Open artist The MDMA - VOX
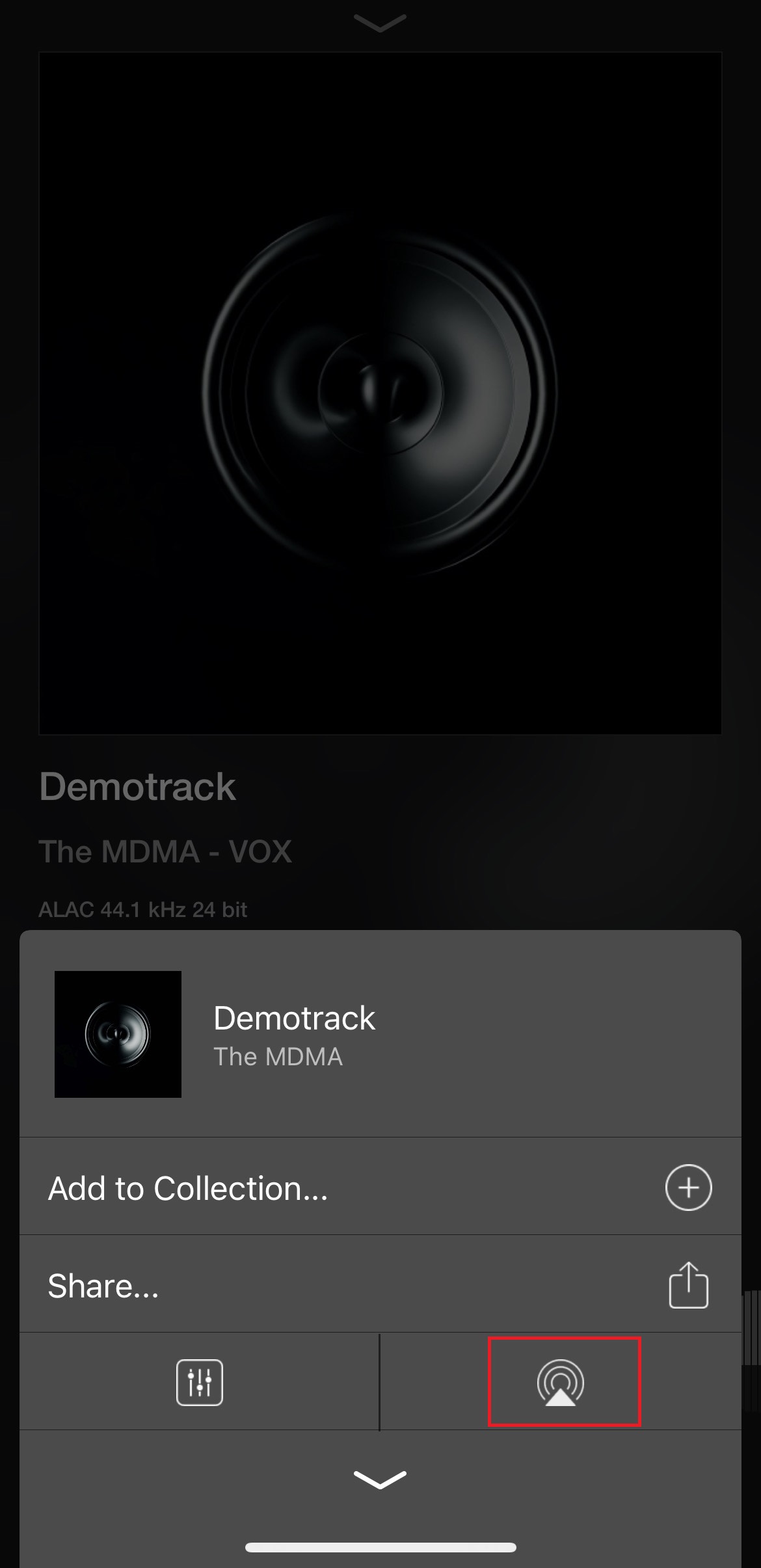Image resolution: width=761 pixels, height=1568 pixels. coord(166,851)
